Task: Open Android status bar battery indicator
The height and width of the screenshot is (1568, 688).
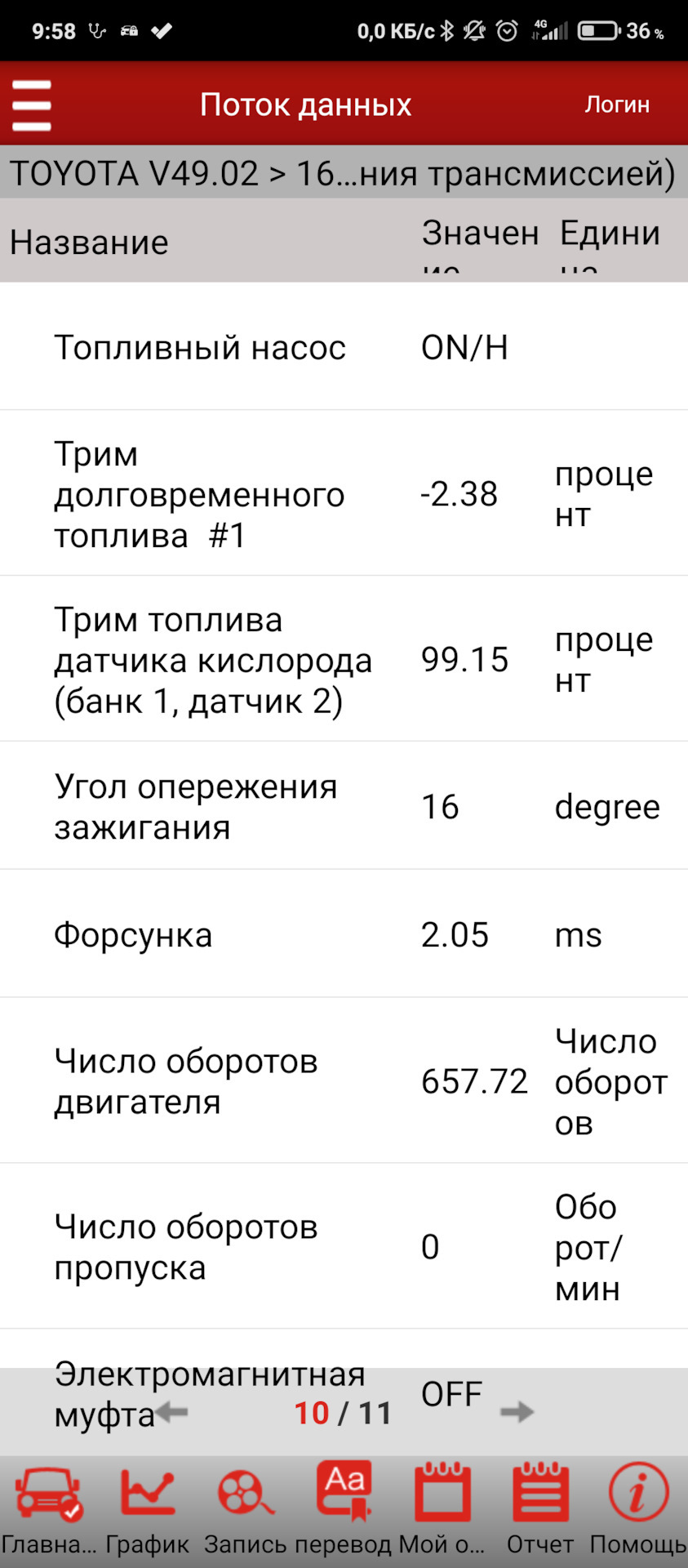Action: [601, 30]
